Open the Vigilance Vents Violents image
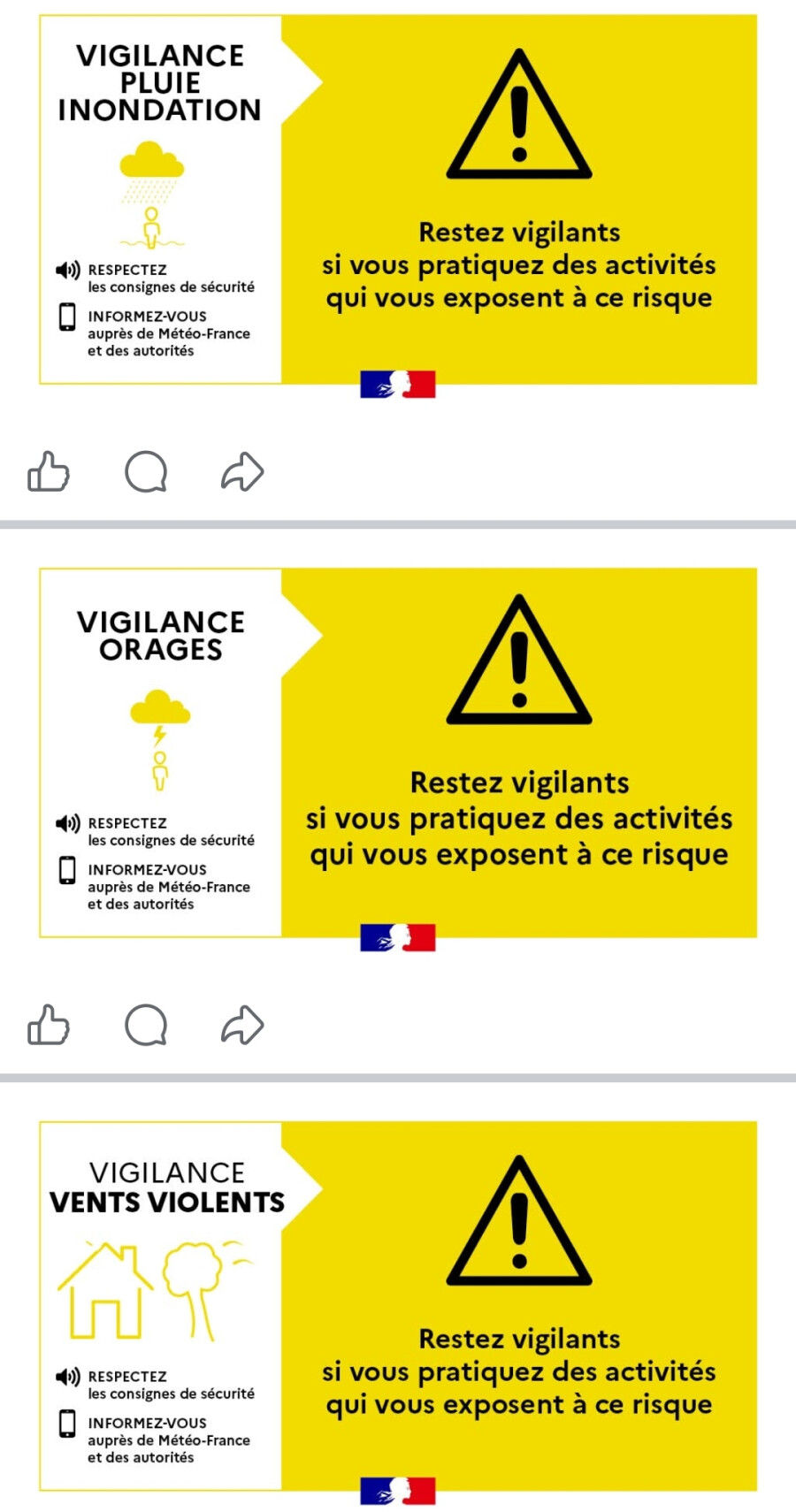 [x=398, y=1312]
